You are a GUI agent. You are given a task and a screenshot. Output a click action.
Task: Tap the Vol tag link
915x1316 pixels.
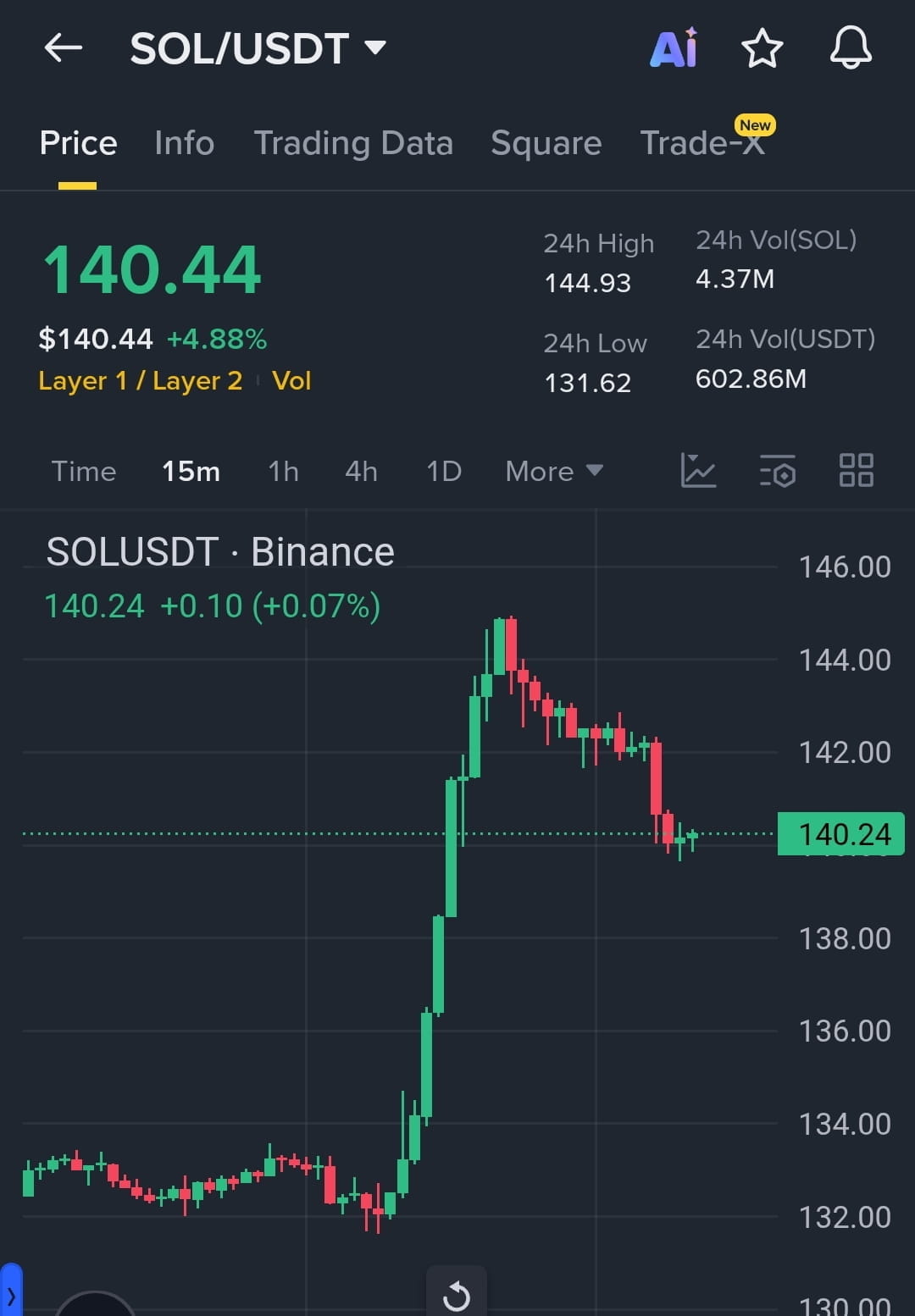click(291, 381)
